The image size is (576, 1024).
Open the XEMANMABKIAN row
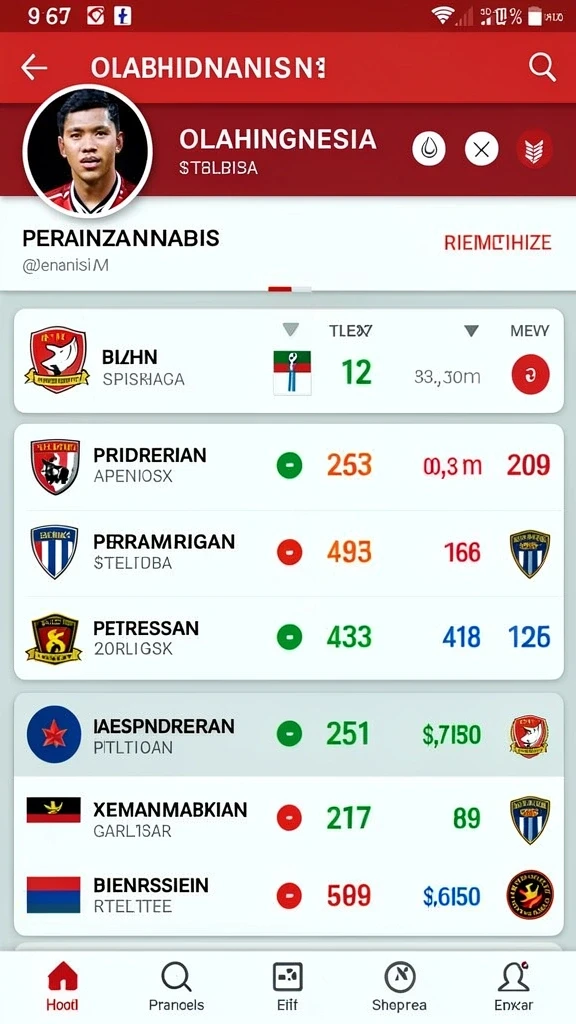coord(289,818)
